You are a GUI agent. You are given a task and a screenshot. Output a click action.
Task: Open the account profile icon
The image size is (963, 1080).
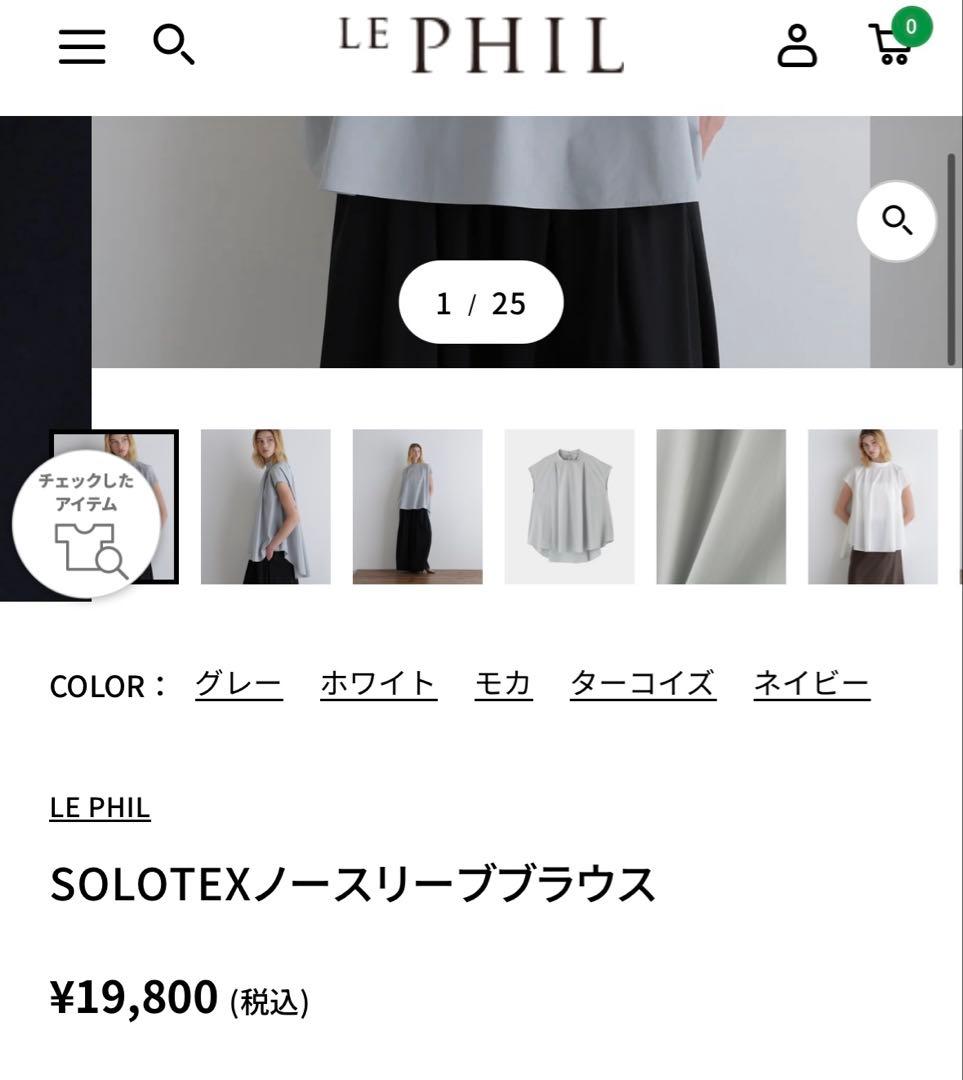click(796, 45)
